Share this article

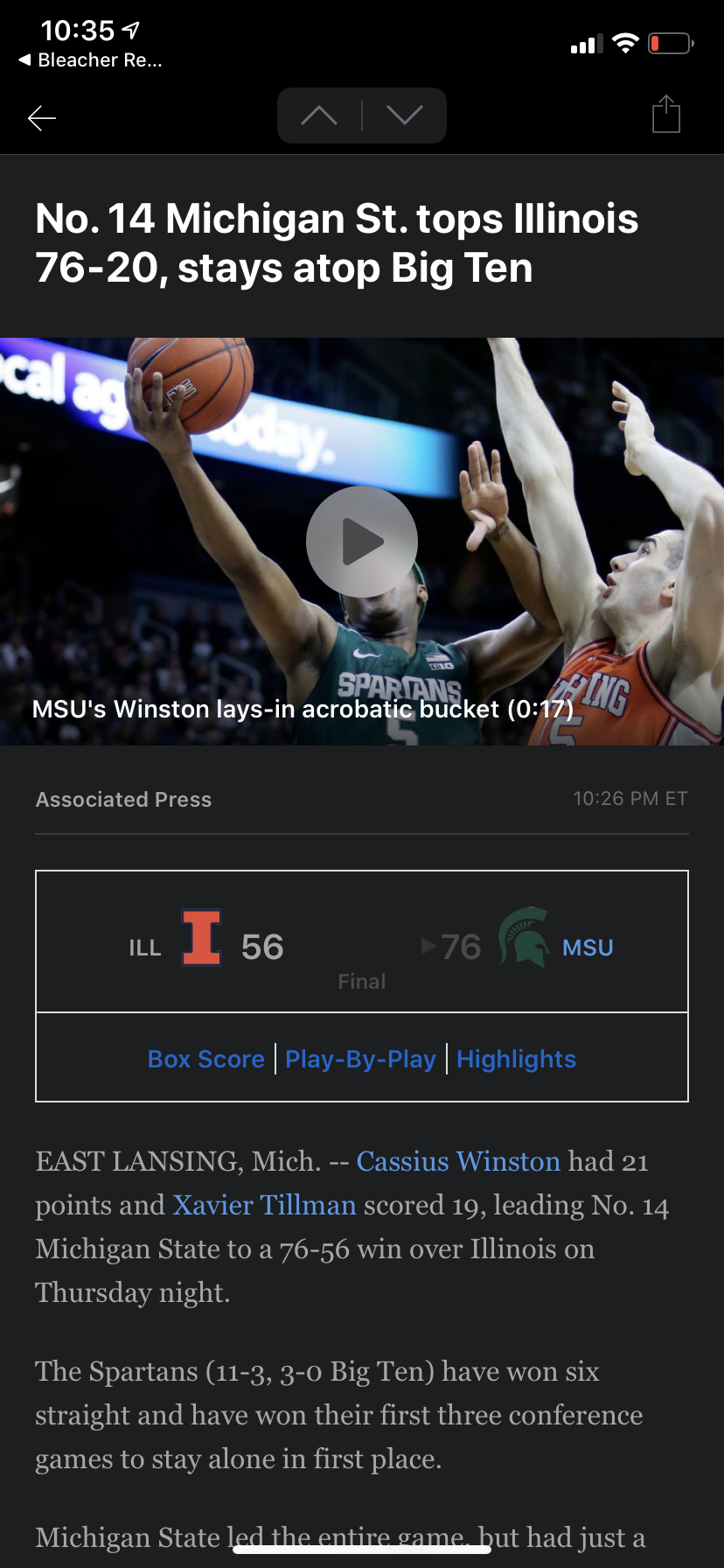coord(665,115)
